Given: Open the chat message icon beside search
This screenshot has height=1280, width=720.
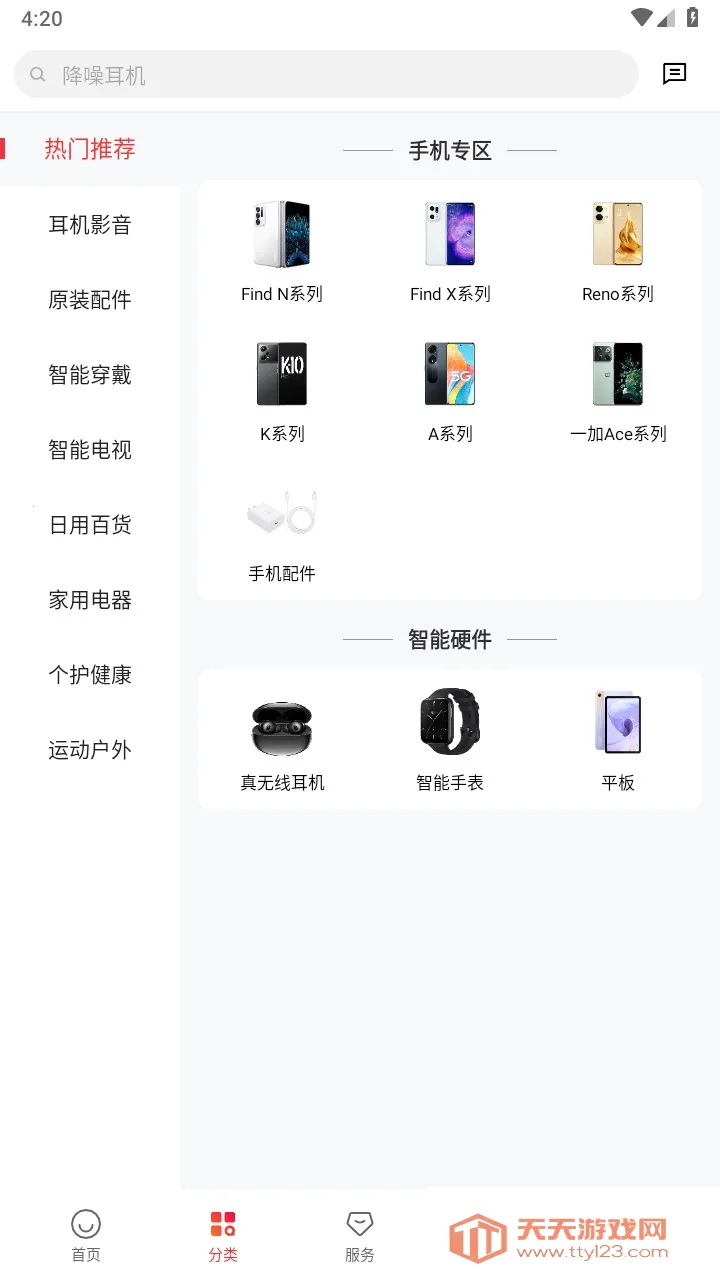Looking at the screenshot, I should coord(676,73).
